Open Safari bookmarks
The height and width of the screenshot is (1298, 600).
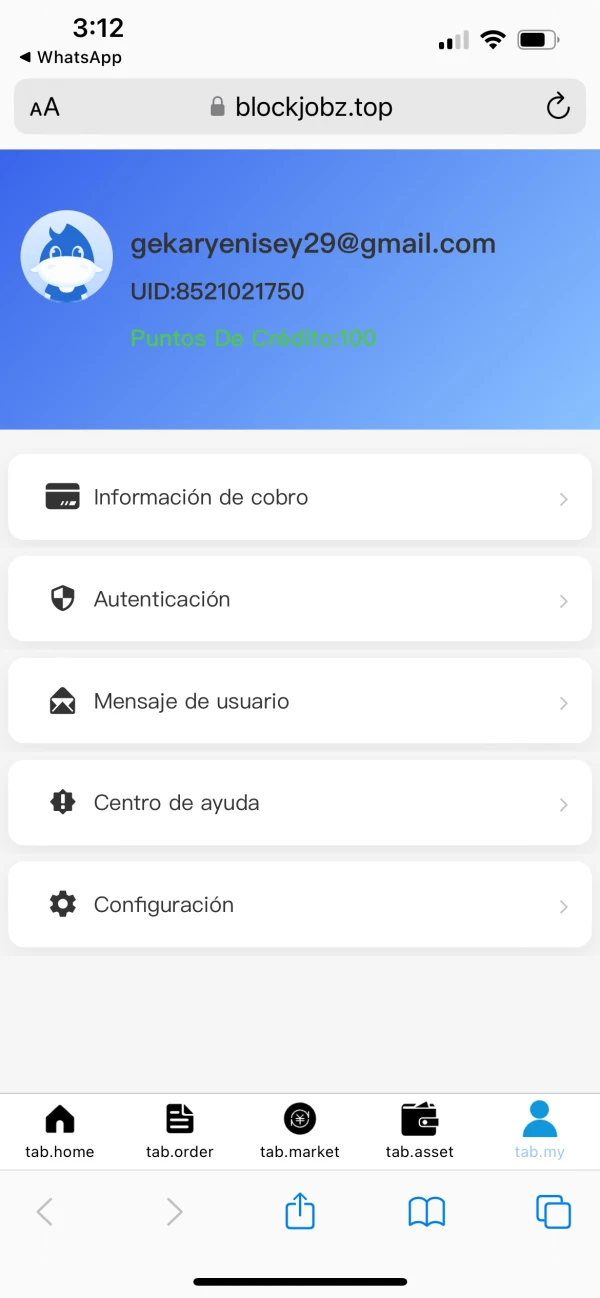[x=427, y=1213]
